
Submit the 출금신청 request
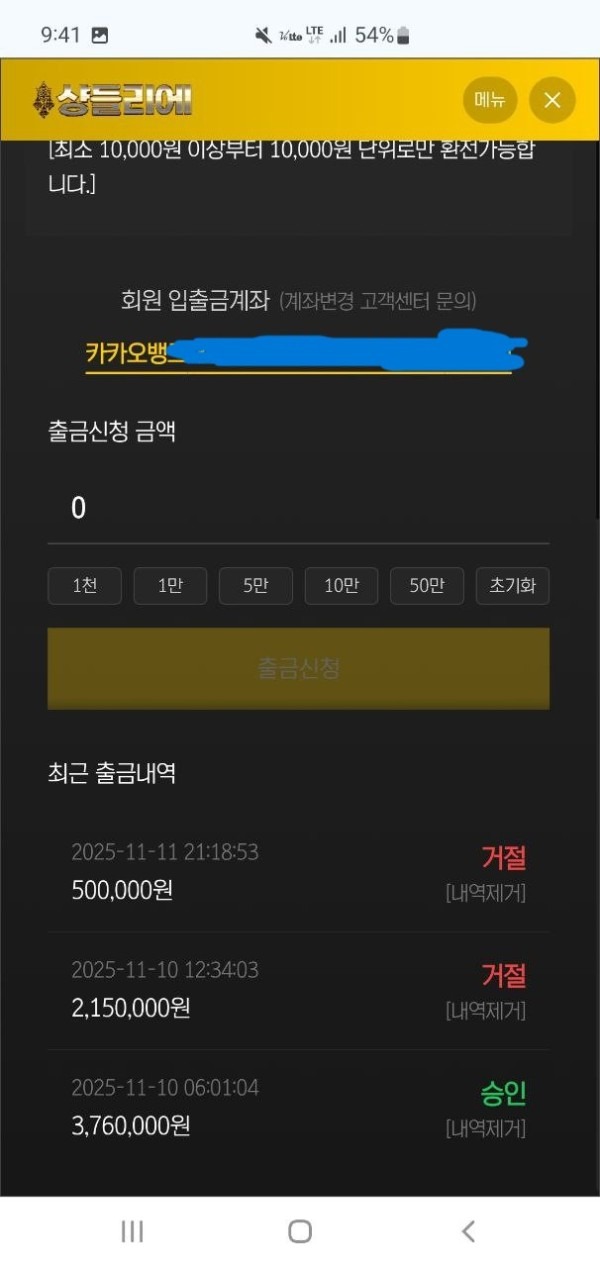298,669
